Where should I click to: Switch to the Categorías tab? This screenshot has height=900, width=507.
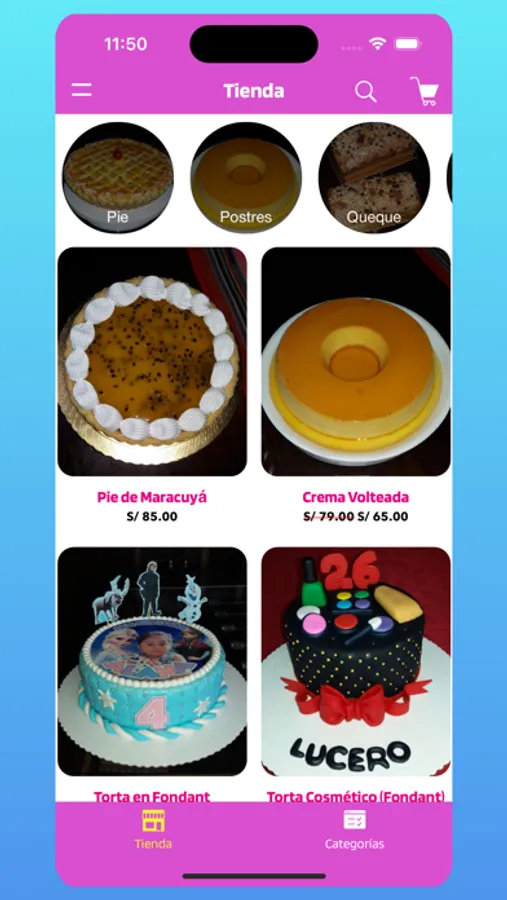click(354, 829)
